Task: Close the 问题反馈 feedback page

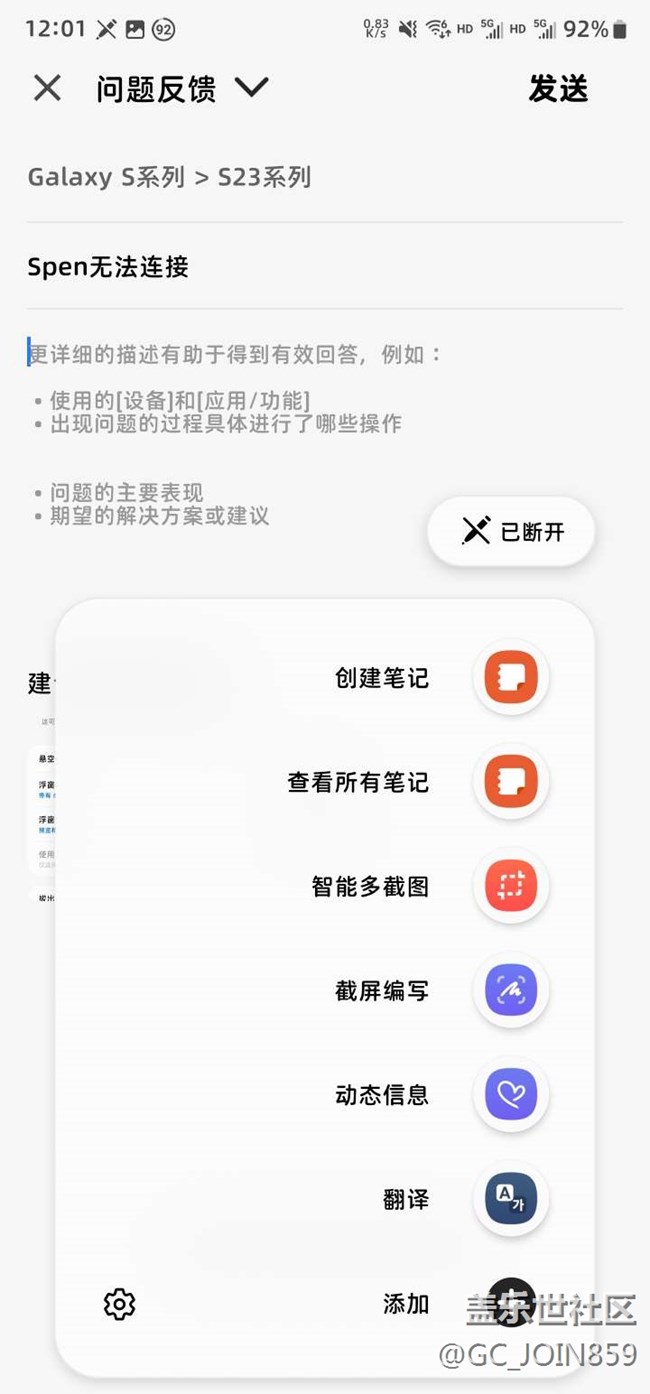Action: (x=47, y=89)
